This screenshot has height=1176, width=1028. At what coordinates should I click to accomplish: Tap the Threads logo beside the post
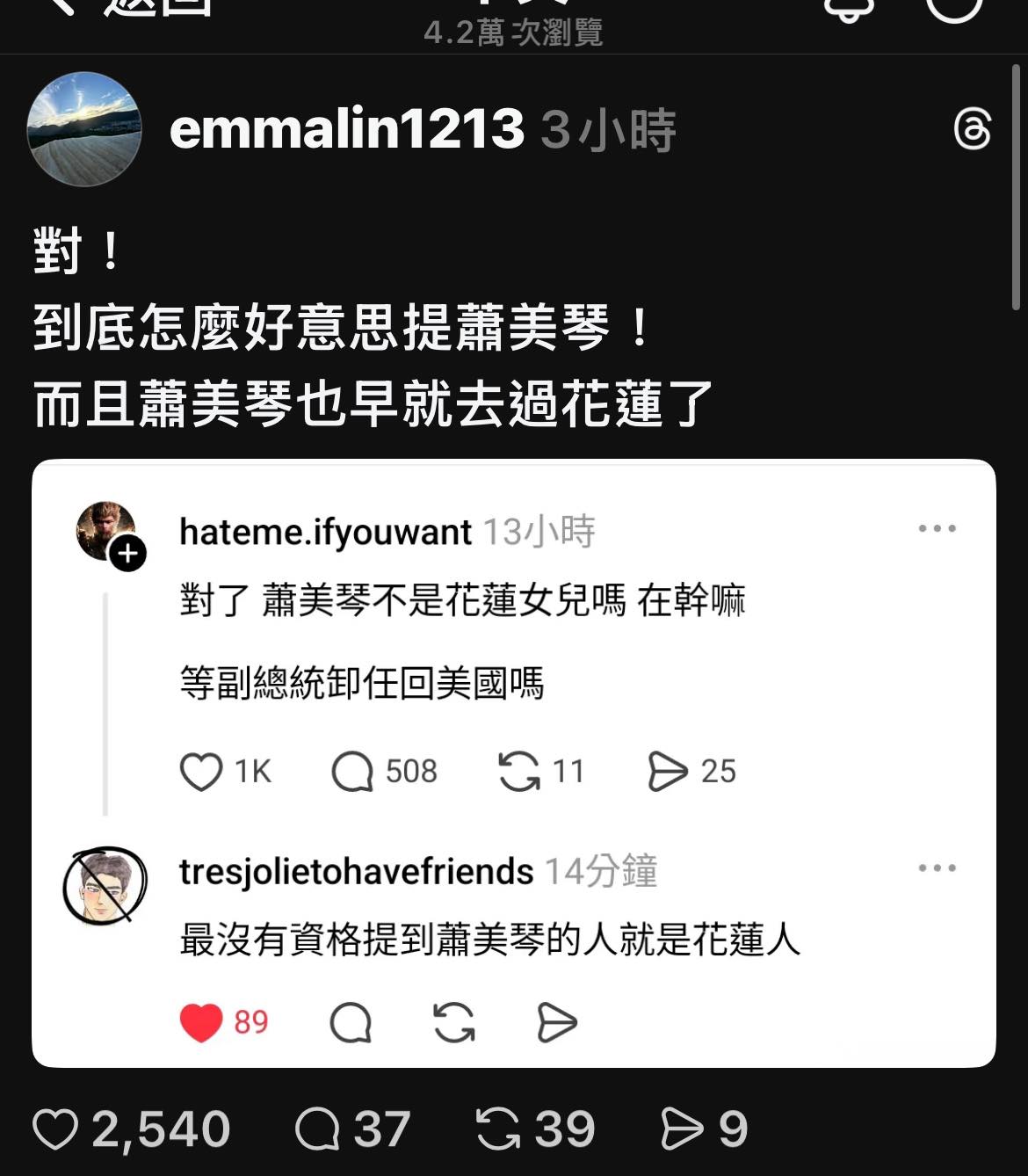pyautogui.click(x=972, y=130)
